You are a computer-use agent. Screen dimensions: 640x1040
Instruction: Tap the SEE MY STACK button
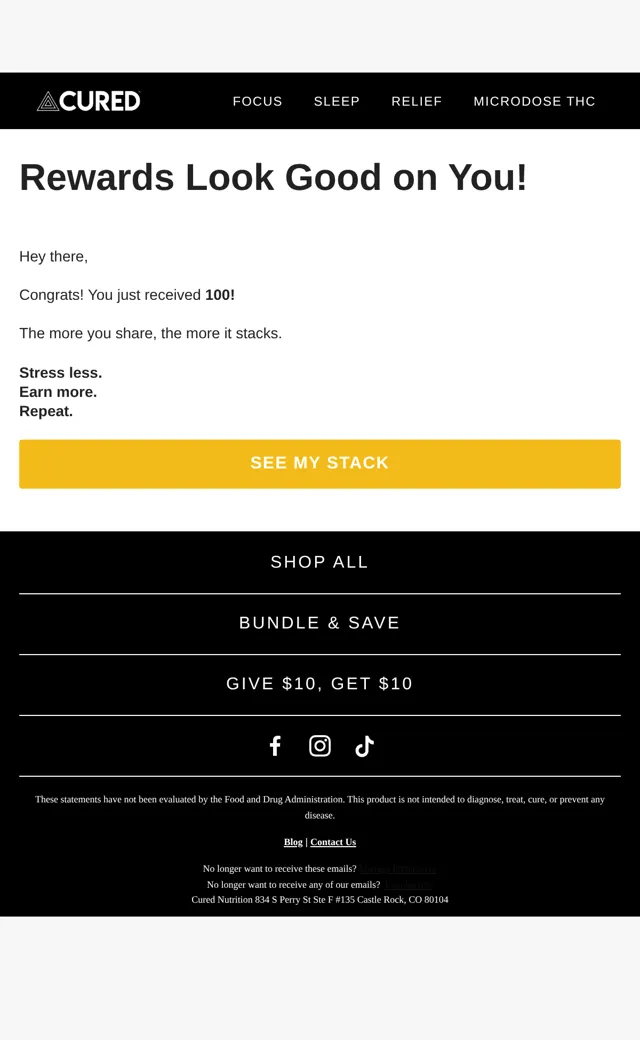(320, 464)
